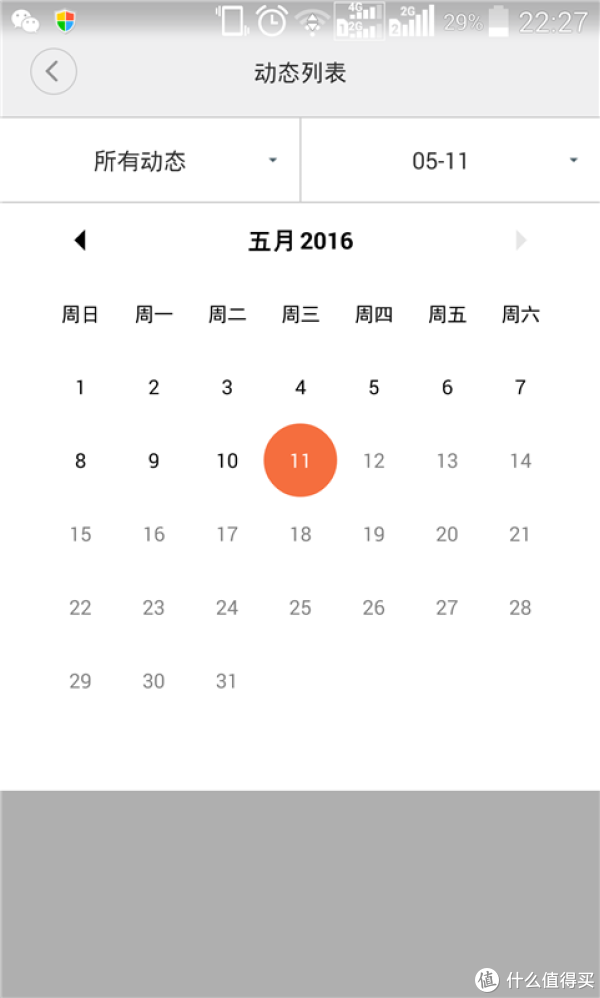Select May 2 on the calendar
The width and height of the screenshot is (600, 998).
point(153,387)
